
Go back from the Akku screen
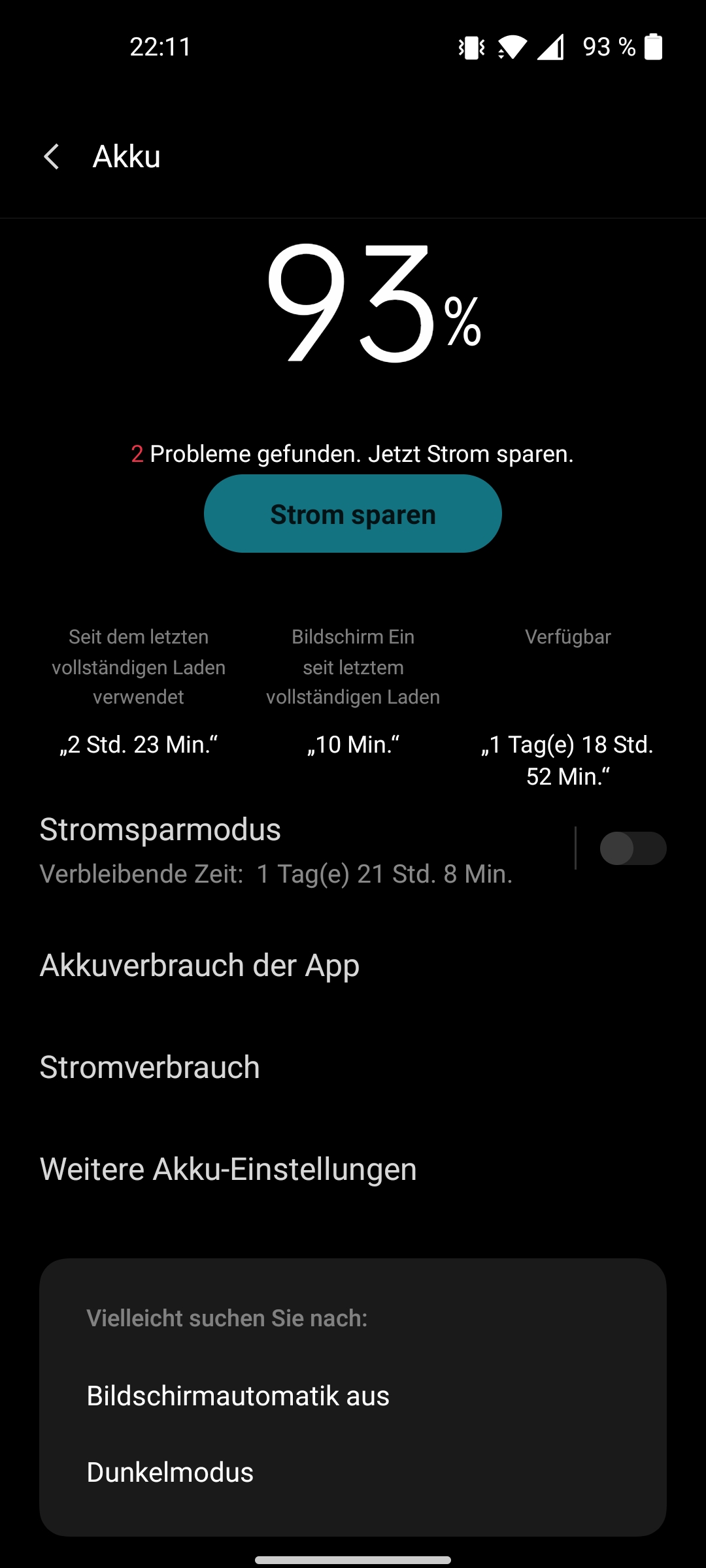pos(52,157)
